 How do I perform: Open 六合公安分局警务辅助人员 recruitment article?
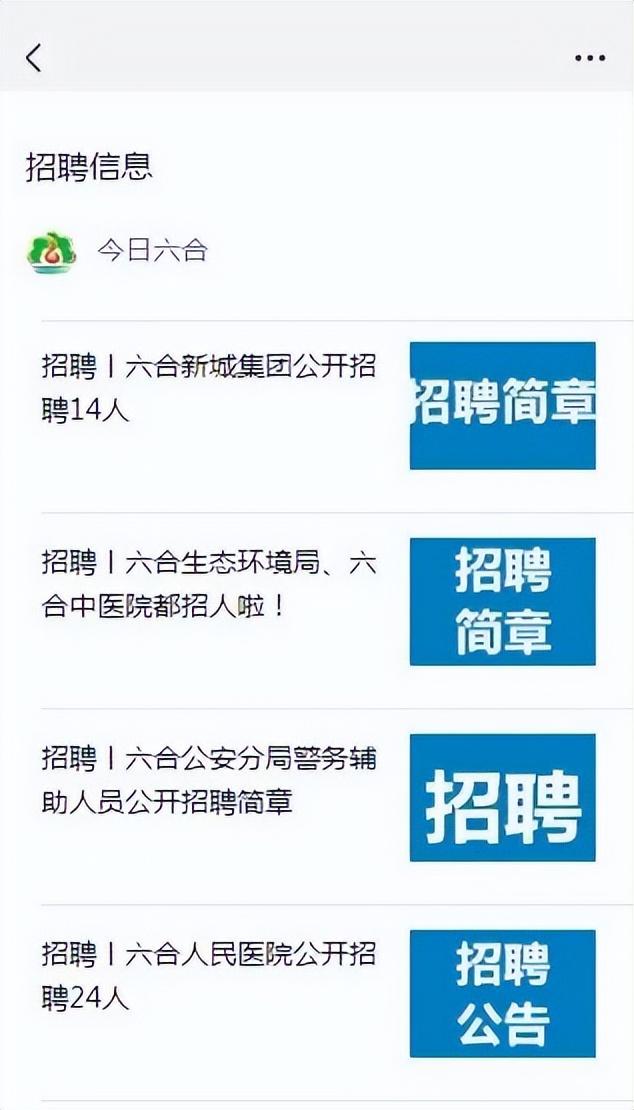coord(209,780)
